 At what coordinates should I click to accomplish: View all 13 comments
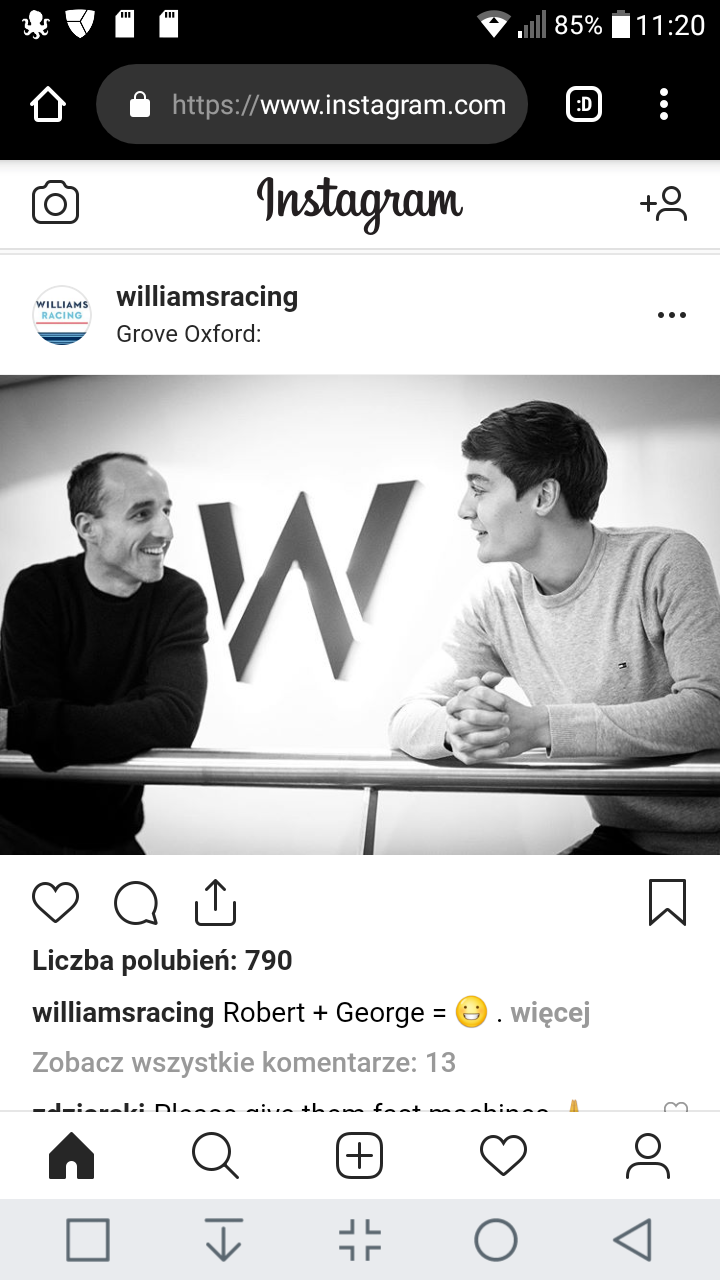[244, 1062]
